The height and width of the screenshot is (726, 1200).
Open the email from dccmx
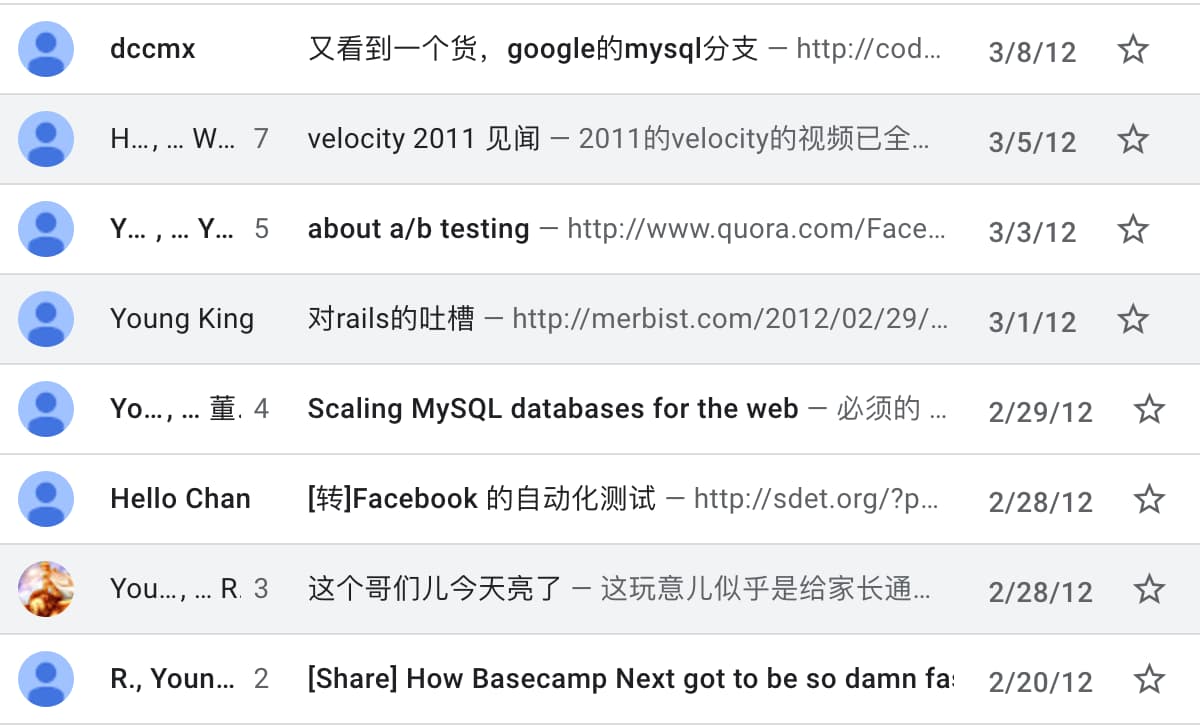pyautogui.click(x=532, y=49)
